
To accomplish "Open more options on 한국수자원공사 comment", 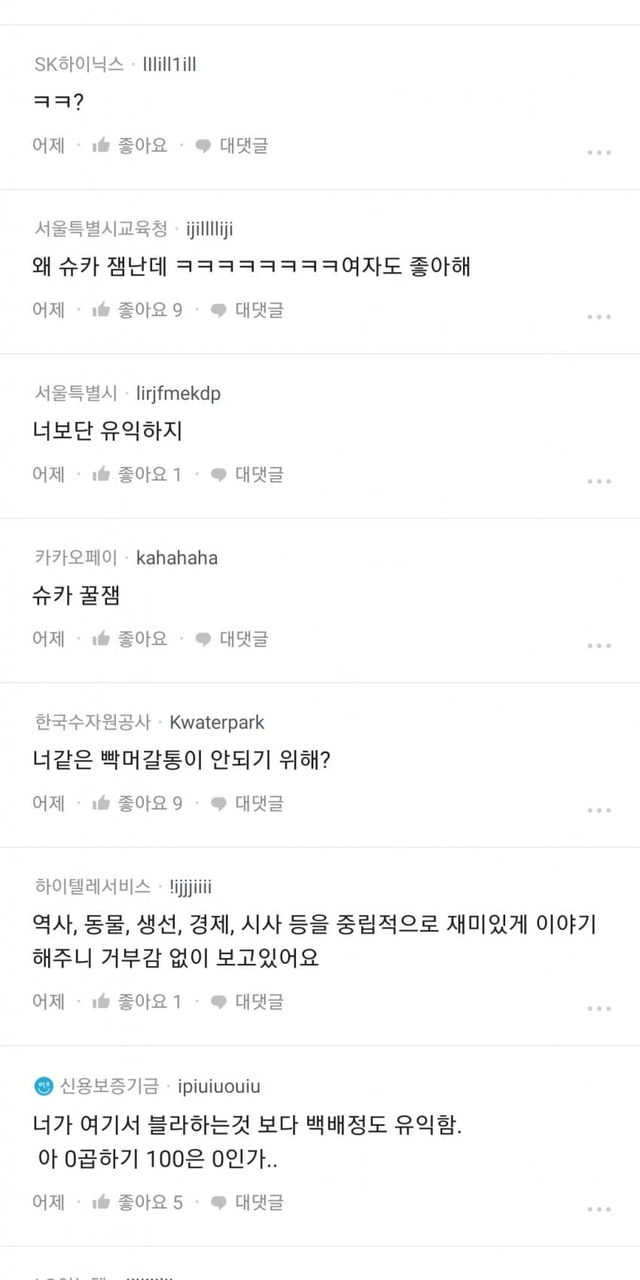I will pyautogui.click(x=599, y=808).
